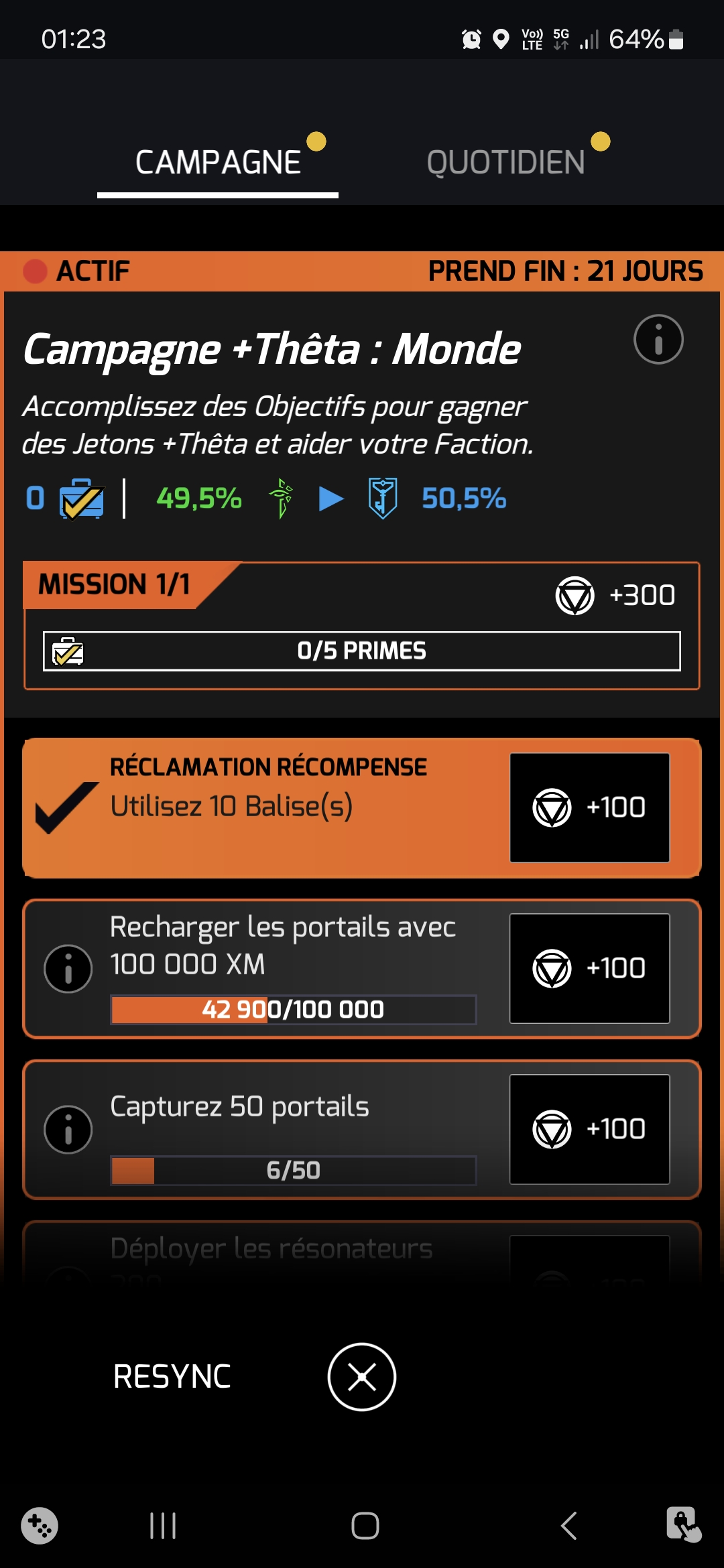Show info for Capturez 50 portails objective

[68, 1130]
